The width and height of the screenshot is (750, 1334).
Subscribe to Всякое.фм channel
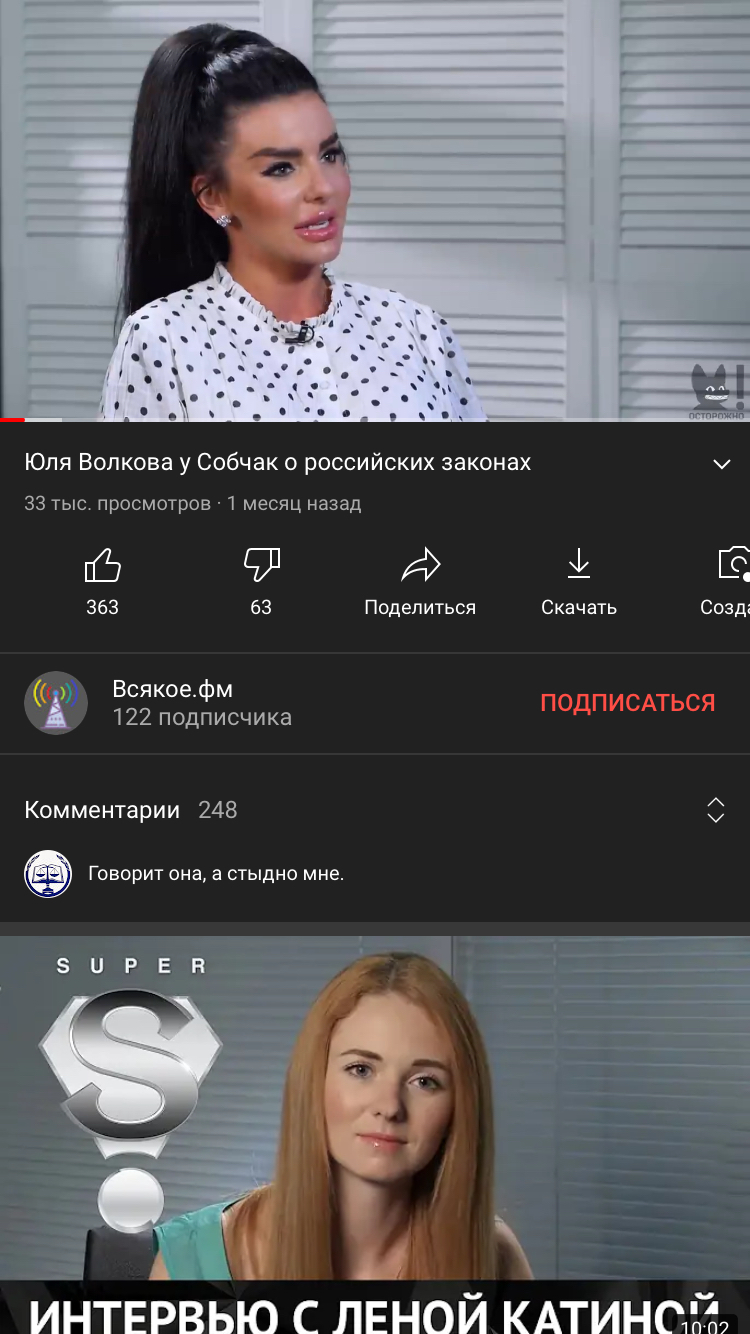627,703
